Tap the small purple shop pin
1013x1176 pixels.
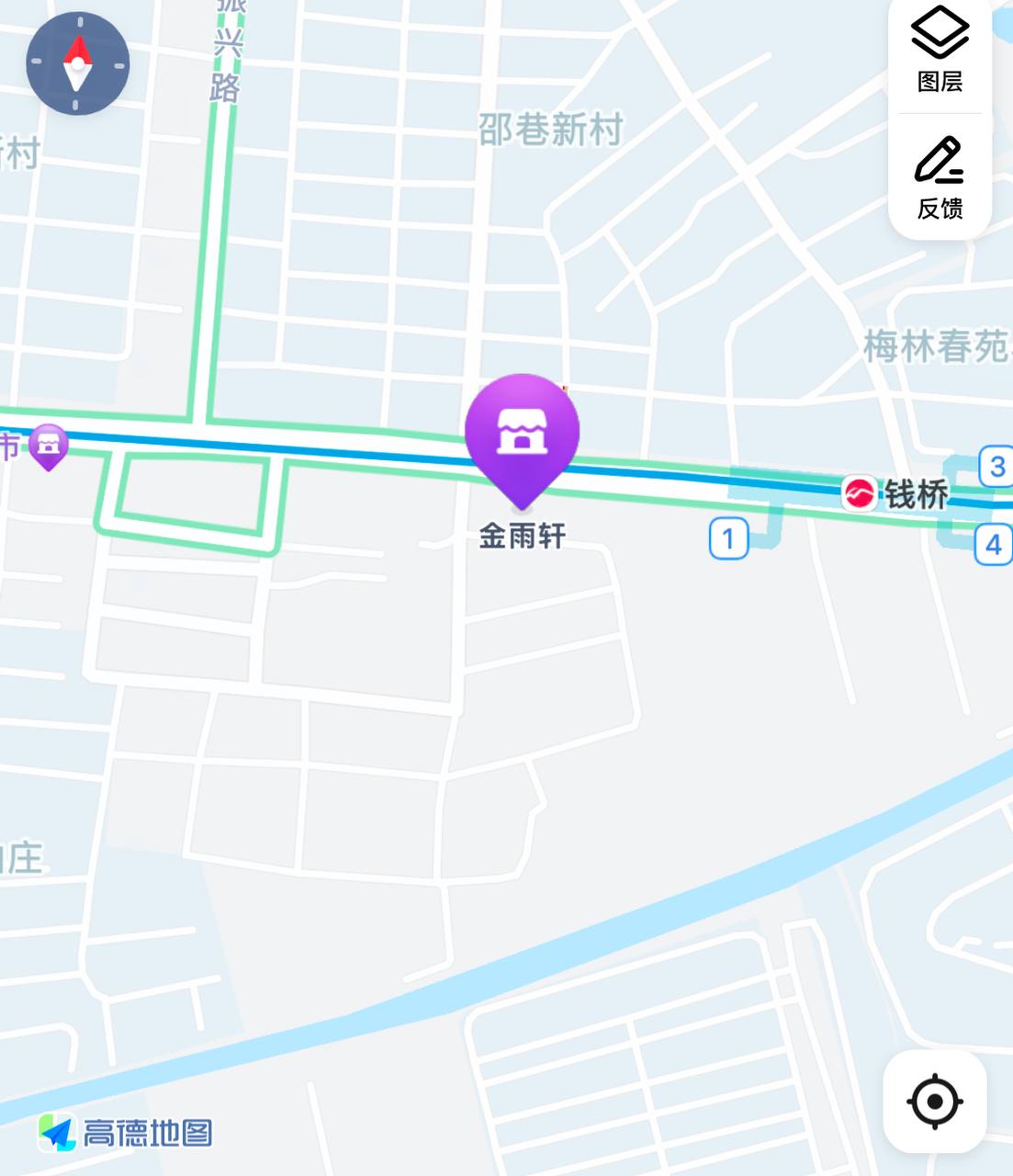pos(49,447)
